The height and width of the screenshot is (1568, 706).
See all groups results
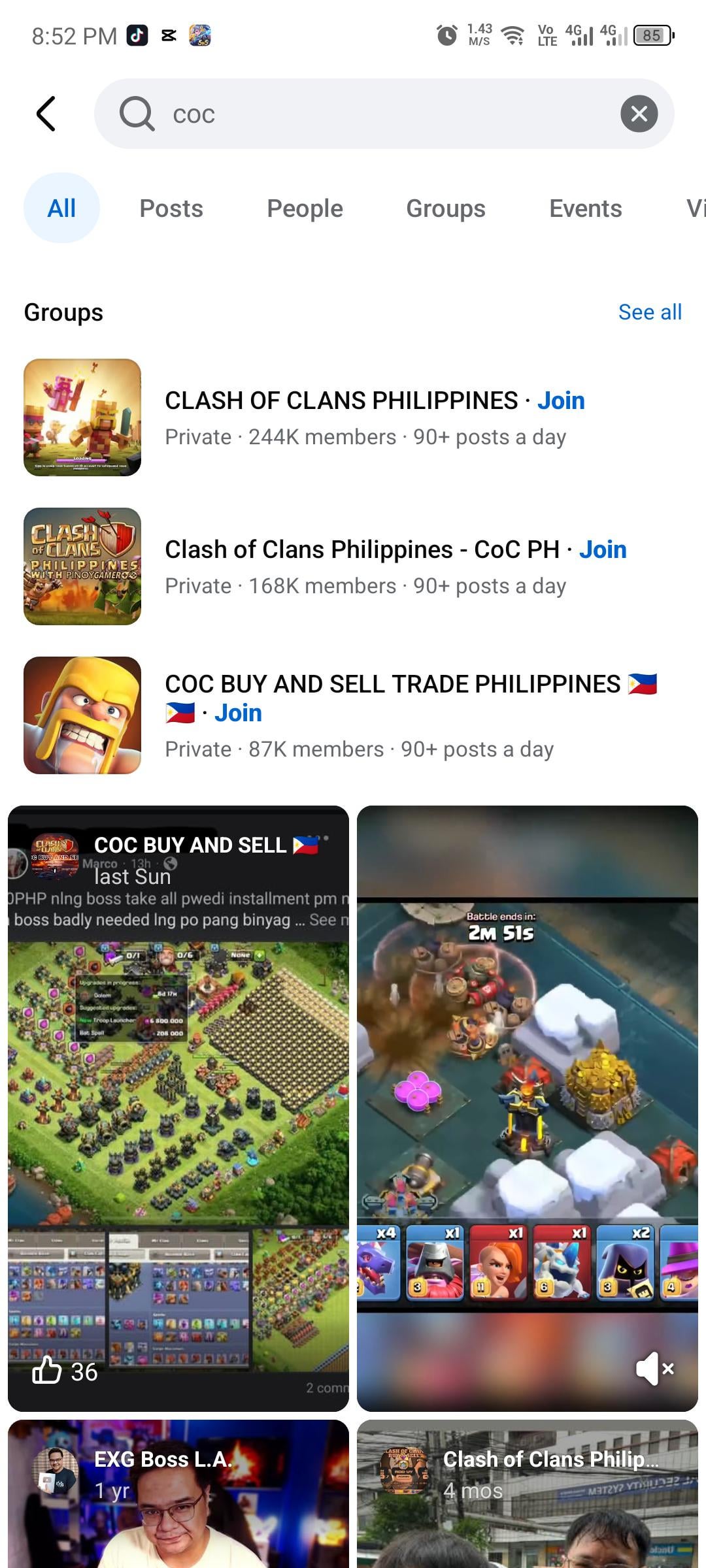point(650,312)
